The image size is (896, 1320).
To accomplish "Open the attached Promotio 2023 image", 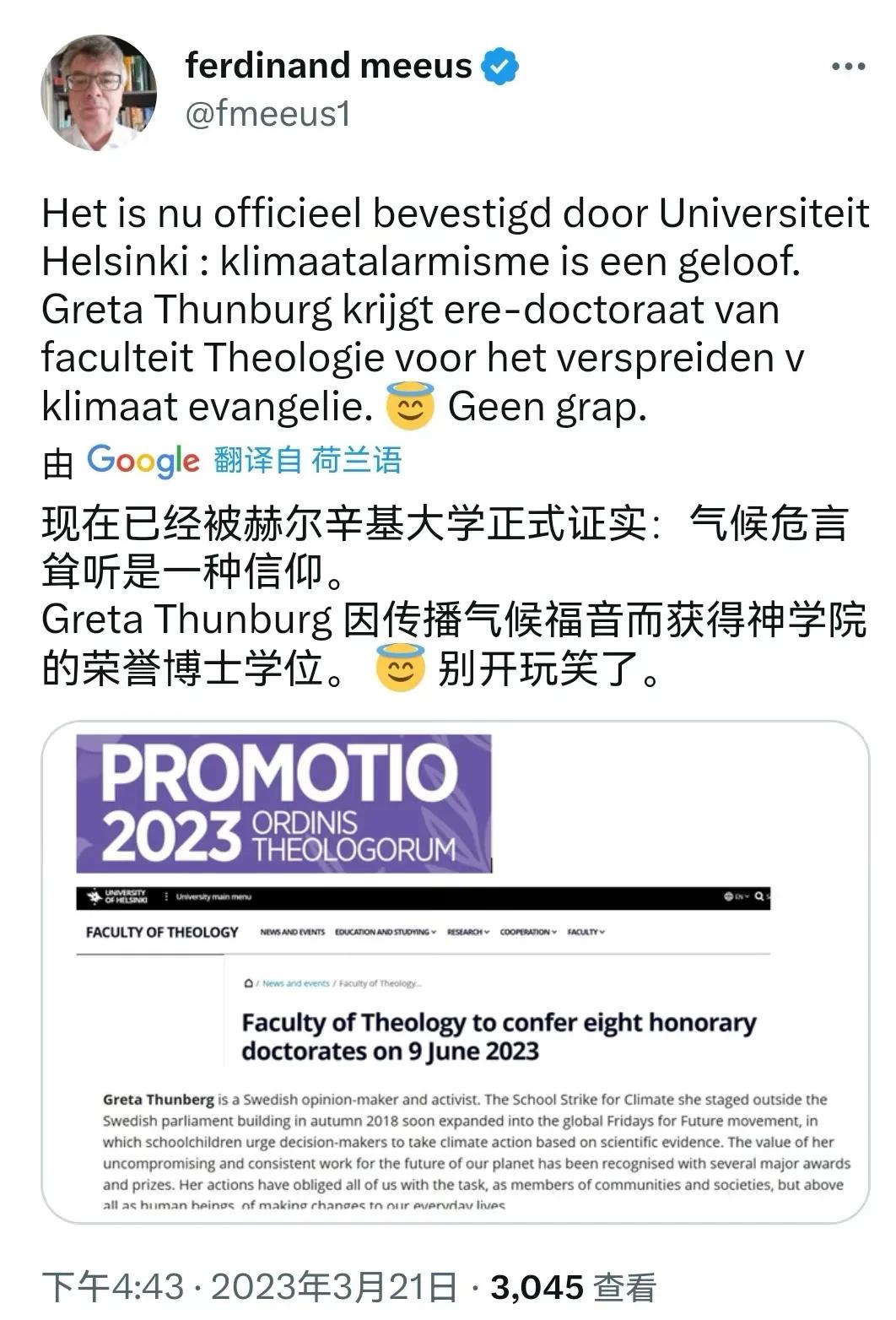I will [455, 971].
